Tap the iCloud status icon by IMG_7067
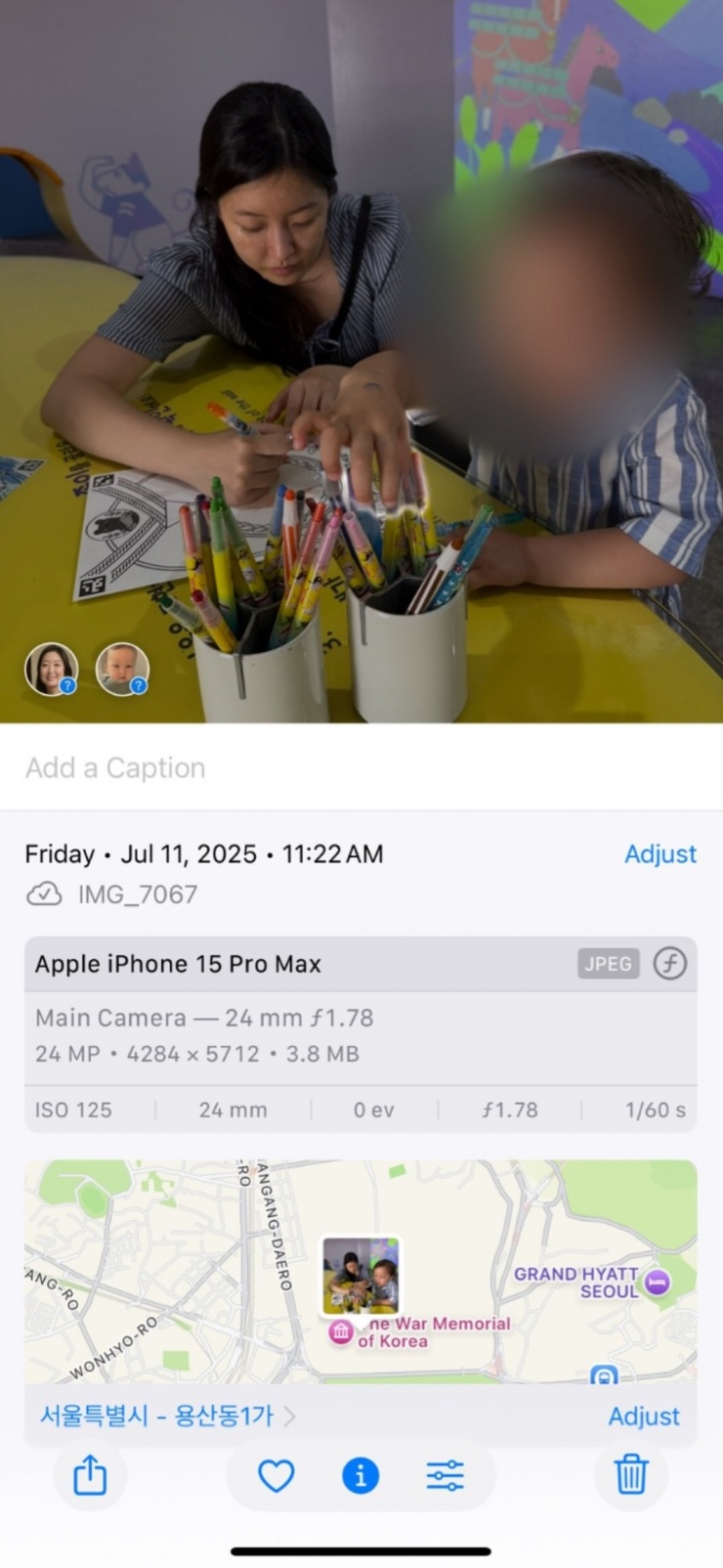Viewport: 723px width, 1568px height. pyautogui.click(x=44, y=894)
